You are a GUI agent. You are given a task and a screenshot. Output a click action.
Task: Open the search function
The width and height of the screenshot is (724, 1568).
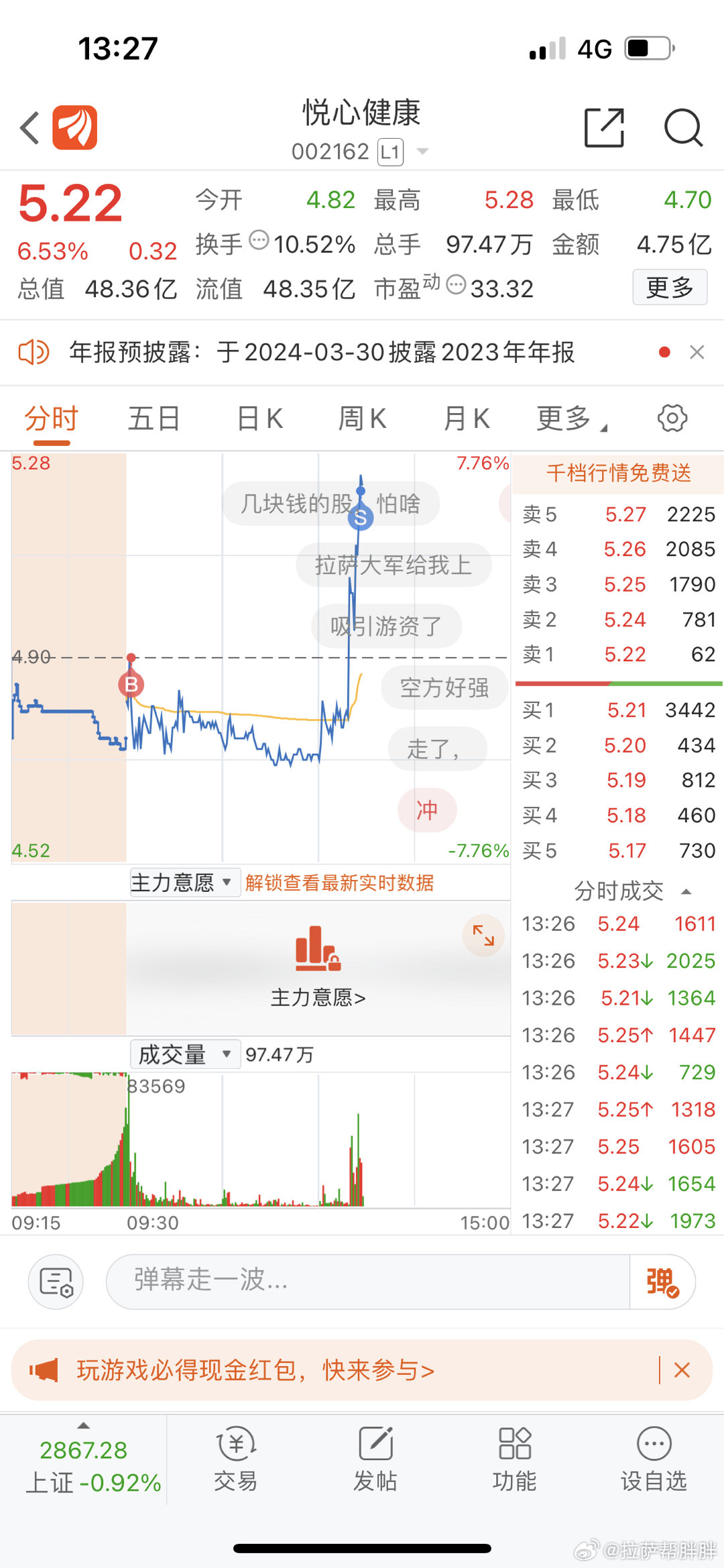pyautogui.click(x=682, y=127)
